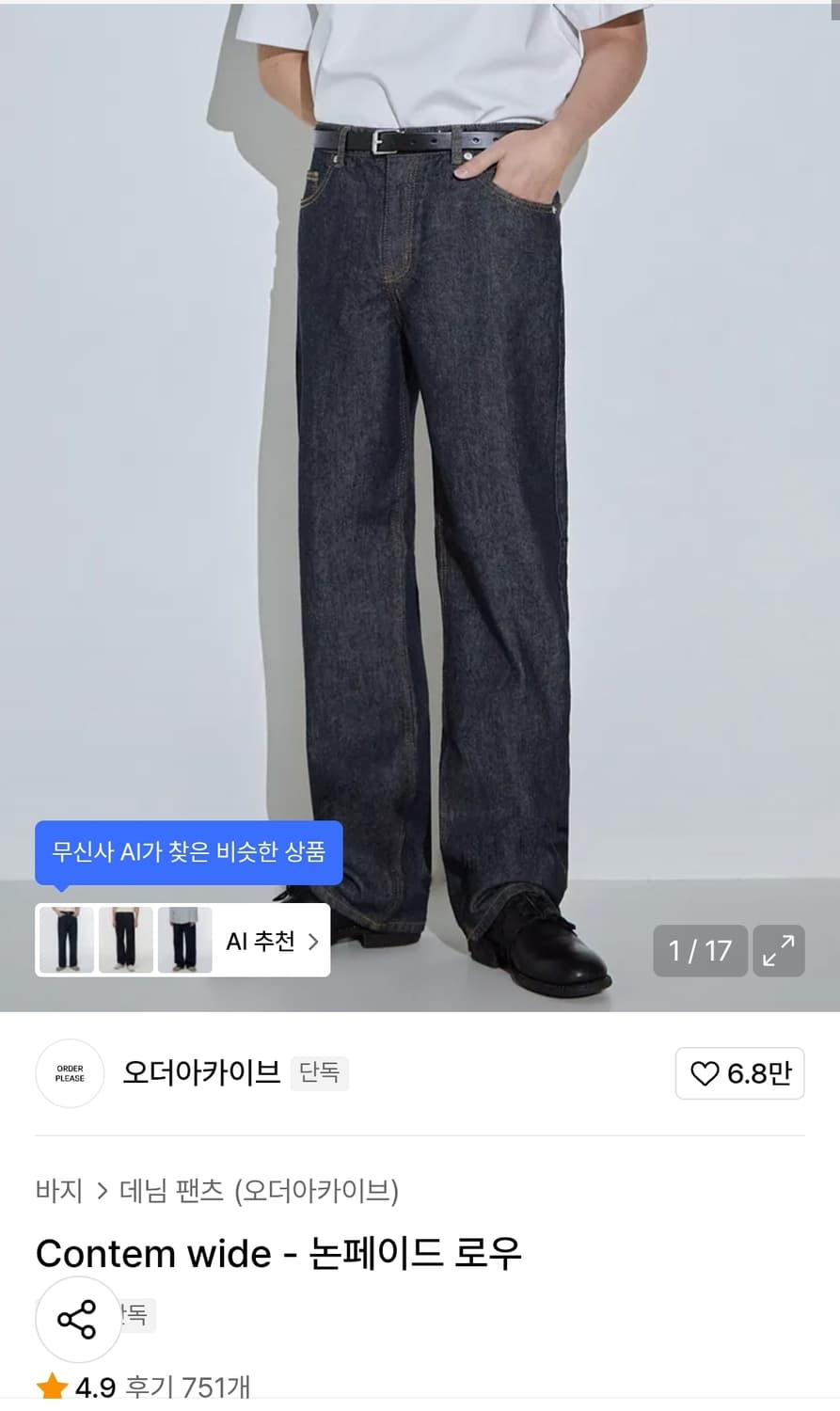The height and width of the screenshot is (1411, 840).
Task: Toggle the 단독 badge next to brand name
Action: (x=320, y=1073)
